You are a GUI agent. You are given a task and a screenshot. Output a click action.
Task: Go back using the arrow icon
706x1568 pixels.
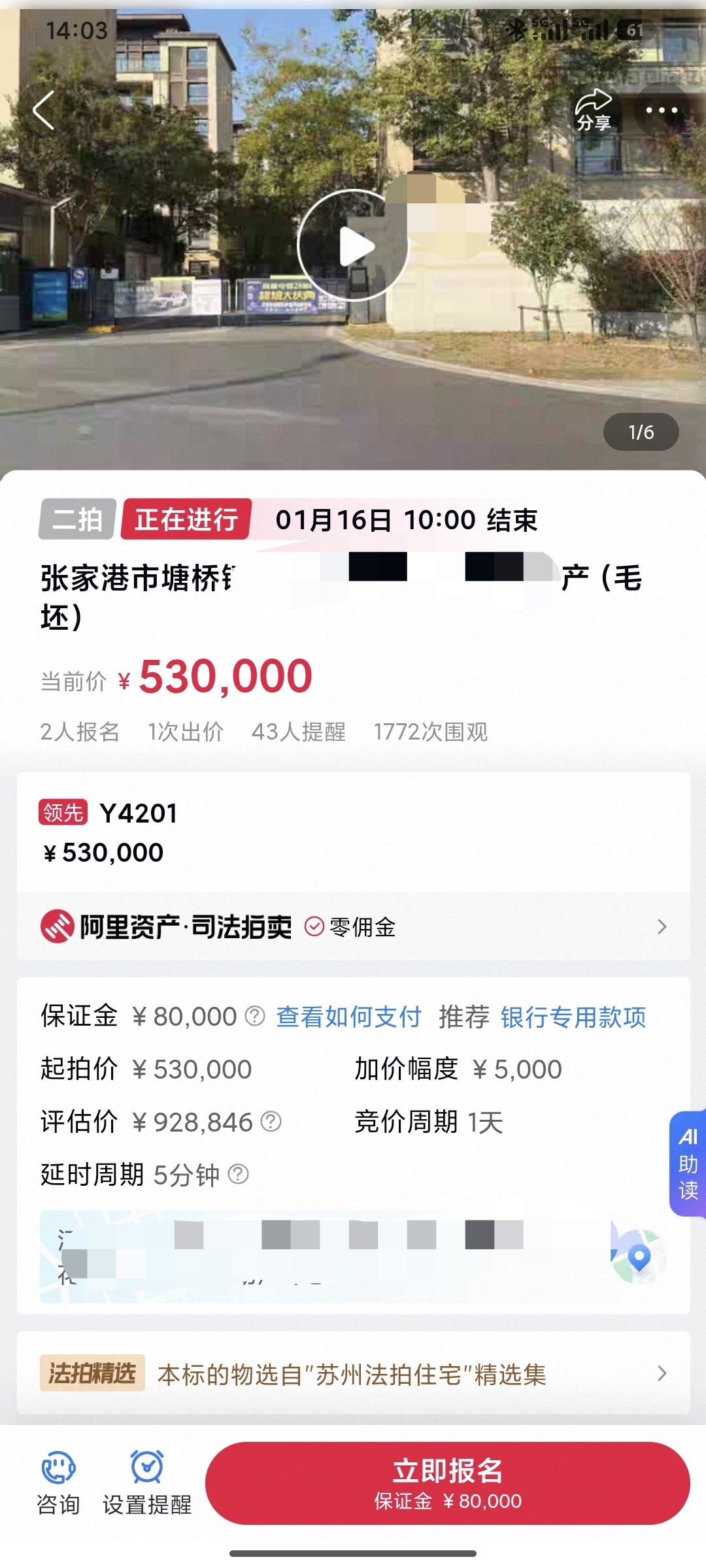[44, 110]
